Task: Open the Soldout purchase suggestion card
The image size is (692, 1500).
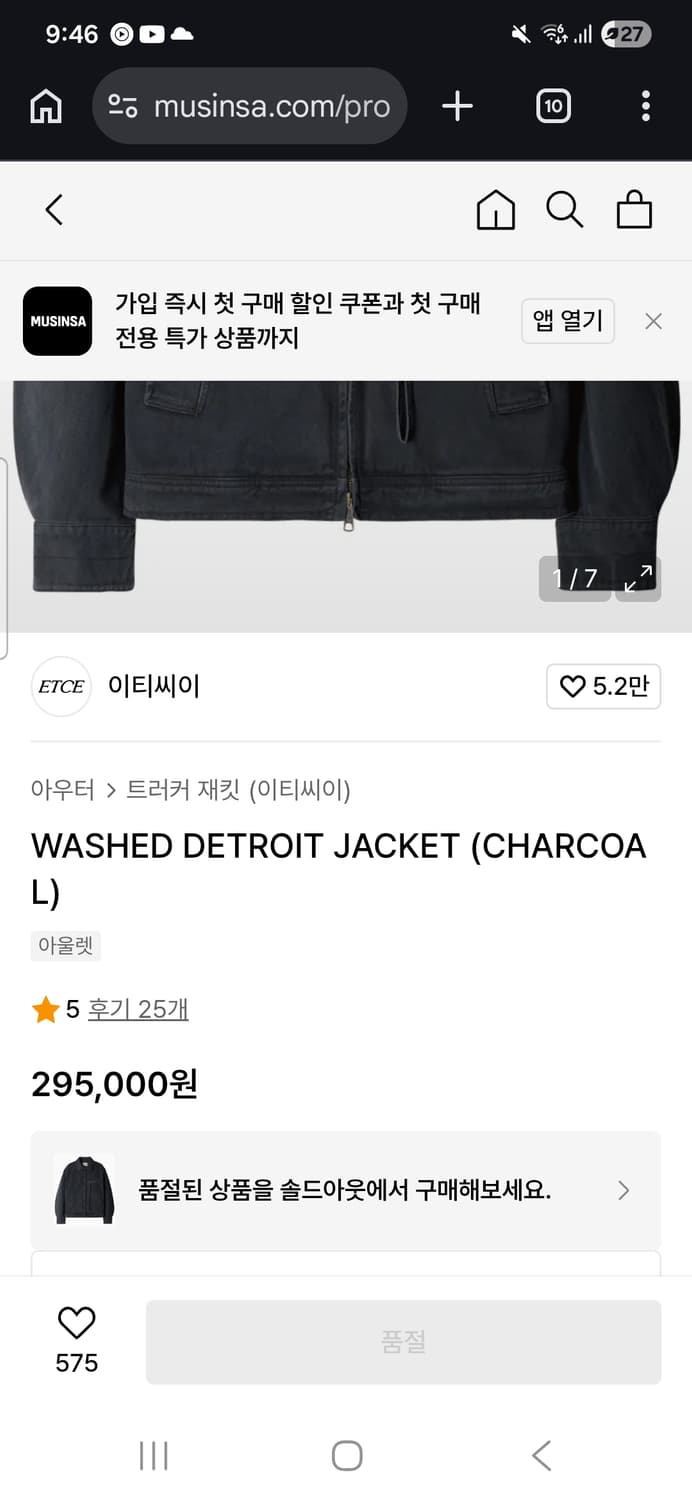Action: point(345,1190)
